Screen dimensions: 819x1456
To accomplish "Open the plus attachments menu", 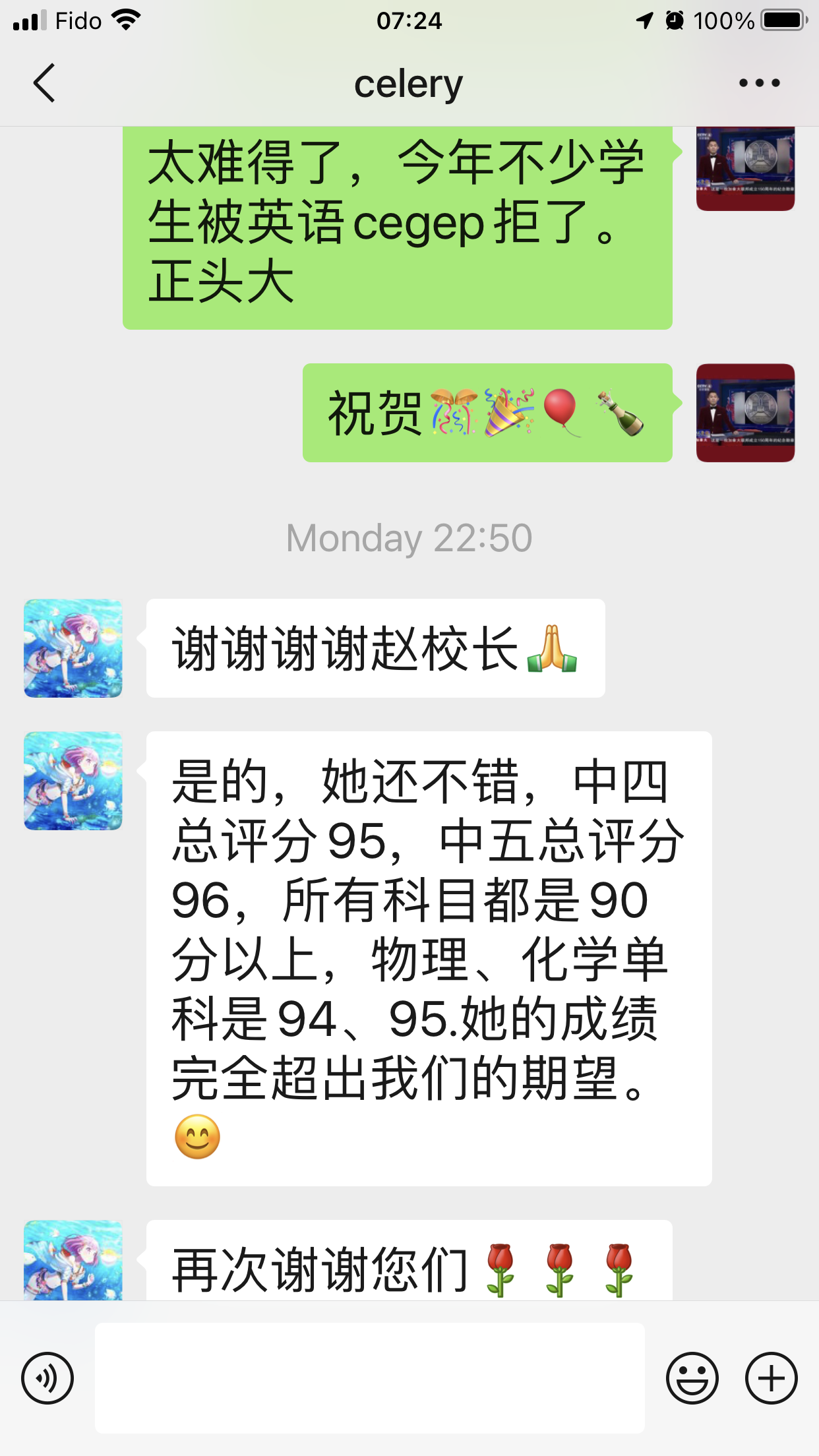I will coord(771,1378).
